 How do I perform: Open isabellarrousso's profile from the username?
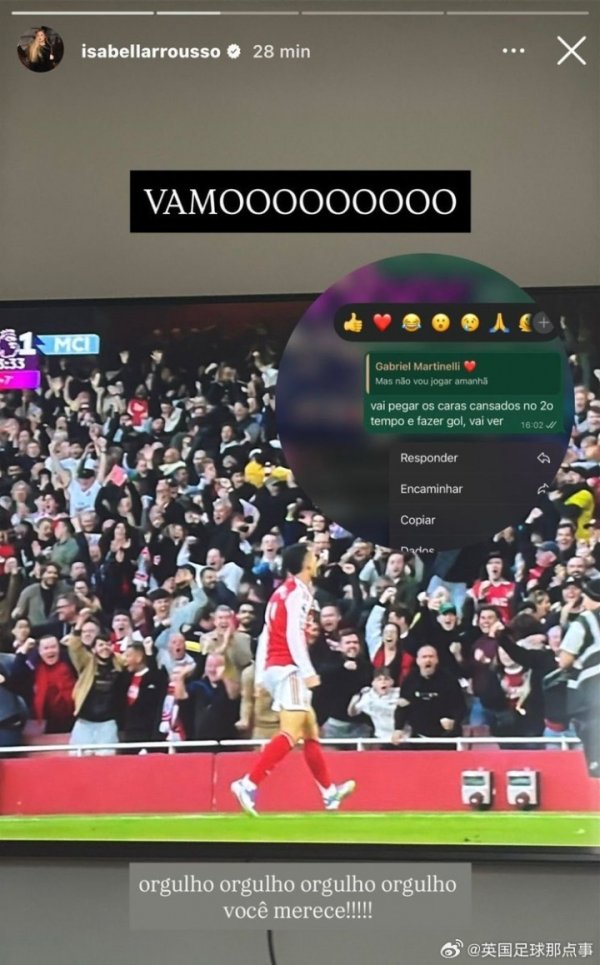click(150, 51)
